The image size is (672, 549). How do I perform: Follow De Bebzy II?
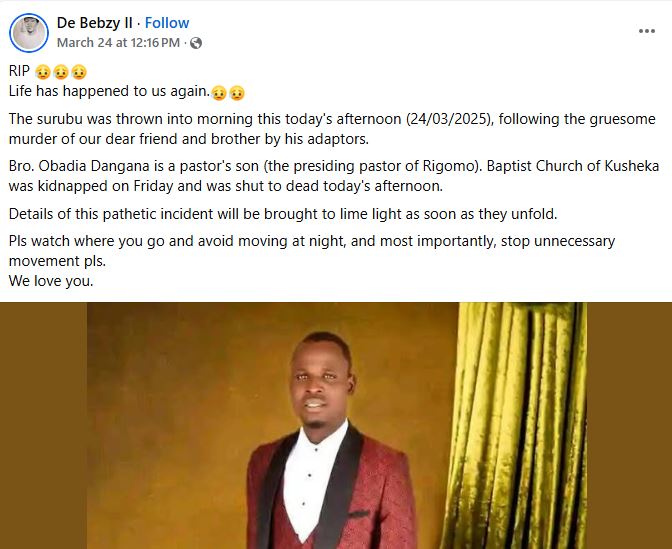coord(167,22)
